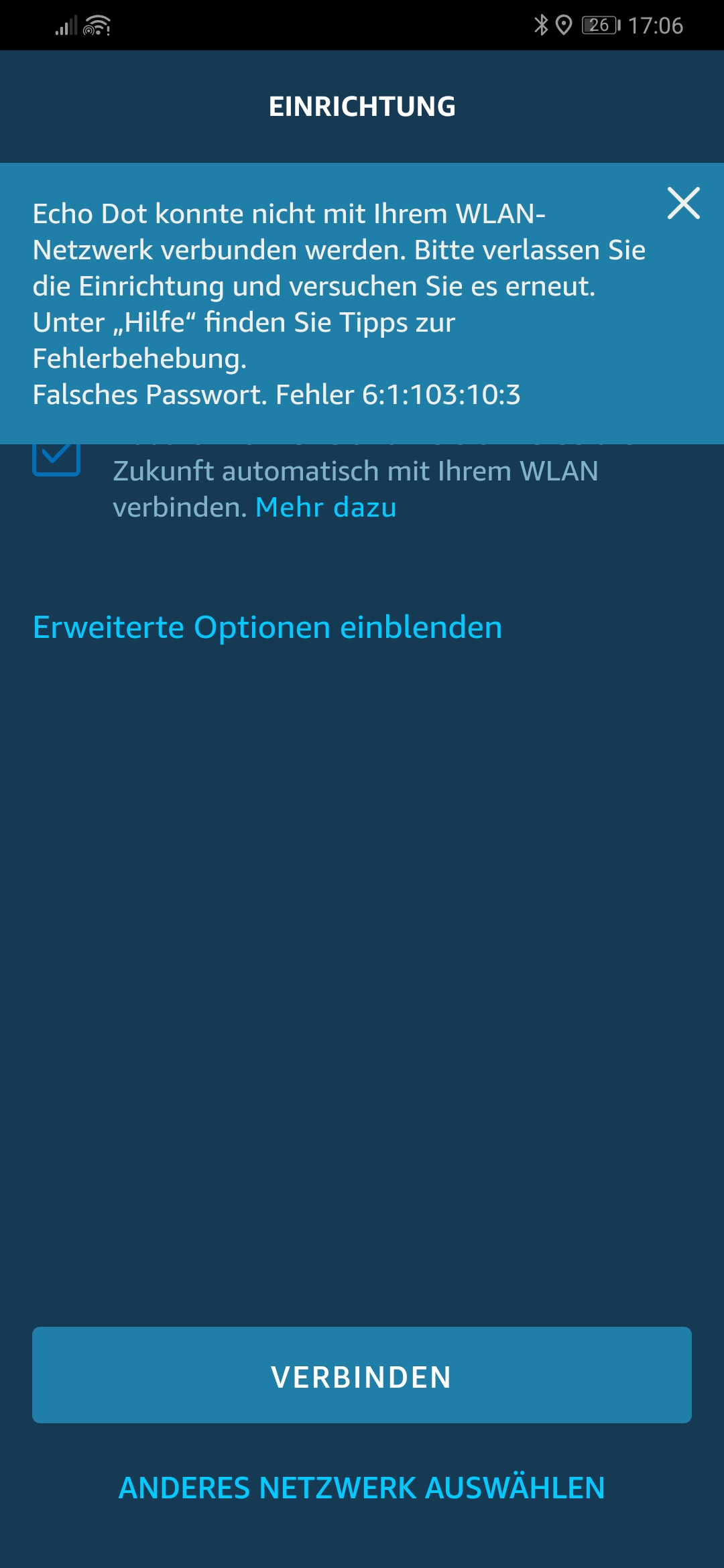Screen dimensions: 724x1568
Task: Open the Mehr dazu link
Action: (326, 507)
